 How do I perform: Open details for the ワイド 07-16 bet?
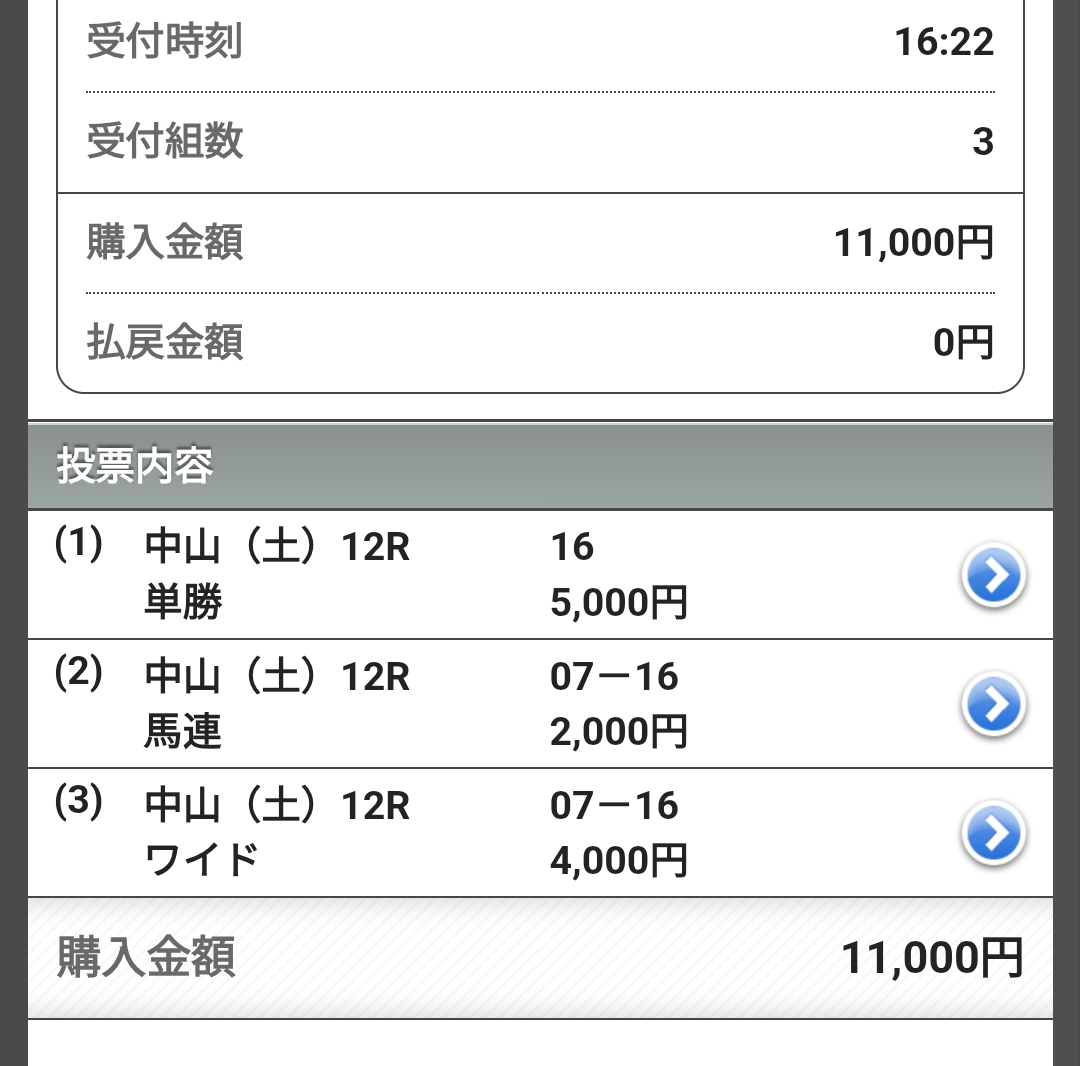point(993,833)
